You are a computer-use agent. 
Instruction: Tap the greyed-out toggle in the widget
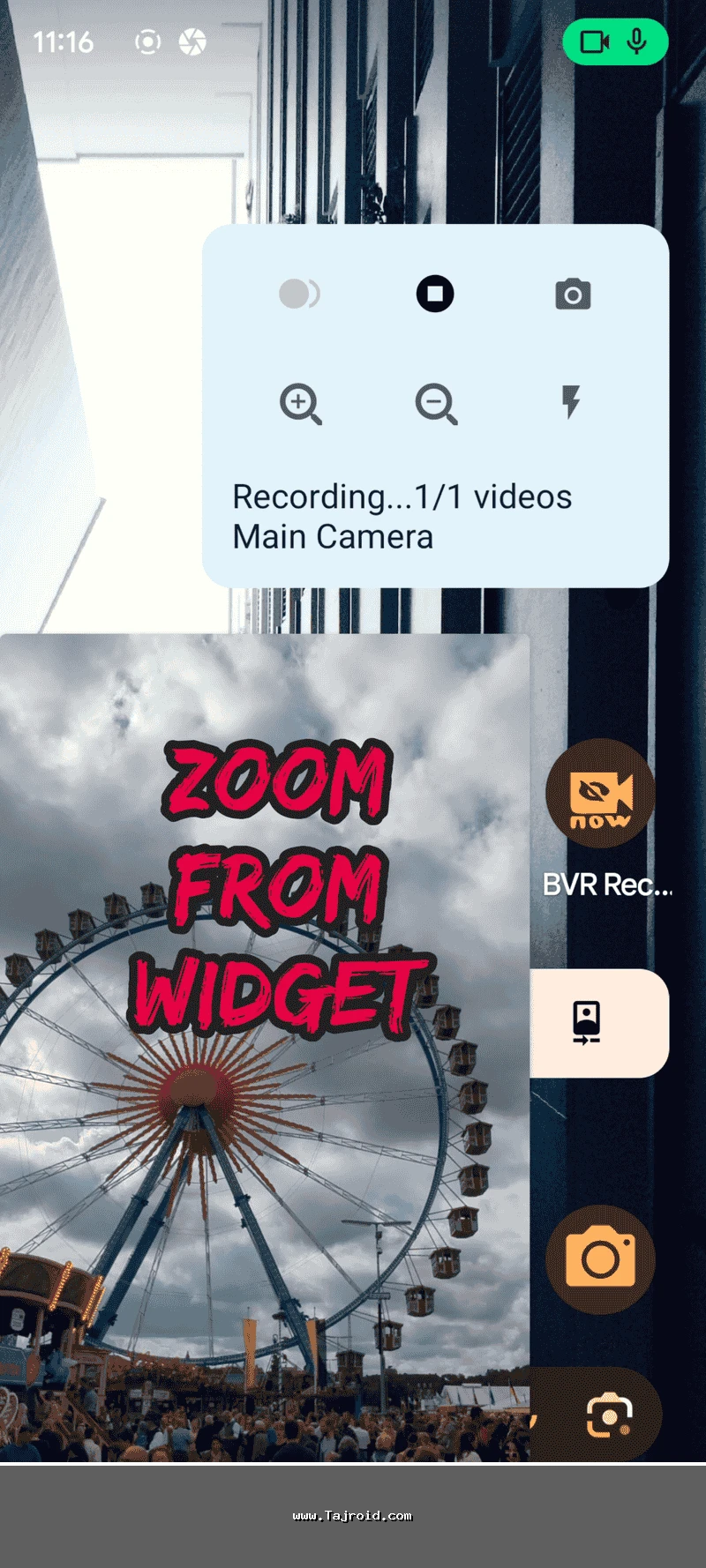[x=299, y=294]
